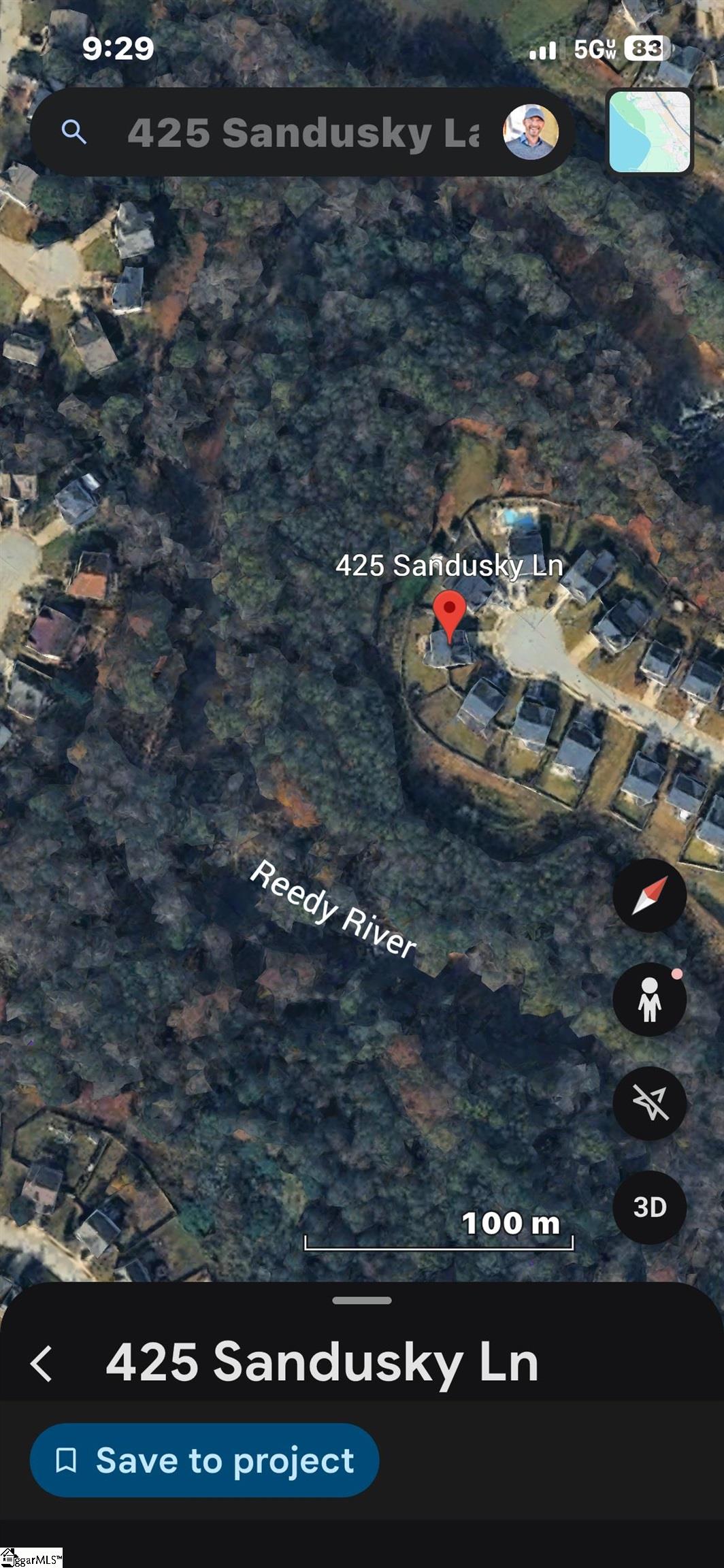Open the search field showing 425 Sandusky

pos(301,132)
